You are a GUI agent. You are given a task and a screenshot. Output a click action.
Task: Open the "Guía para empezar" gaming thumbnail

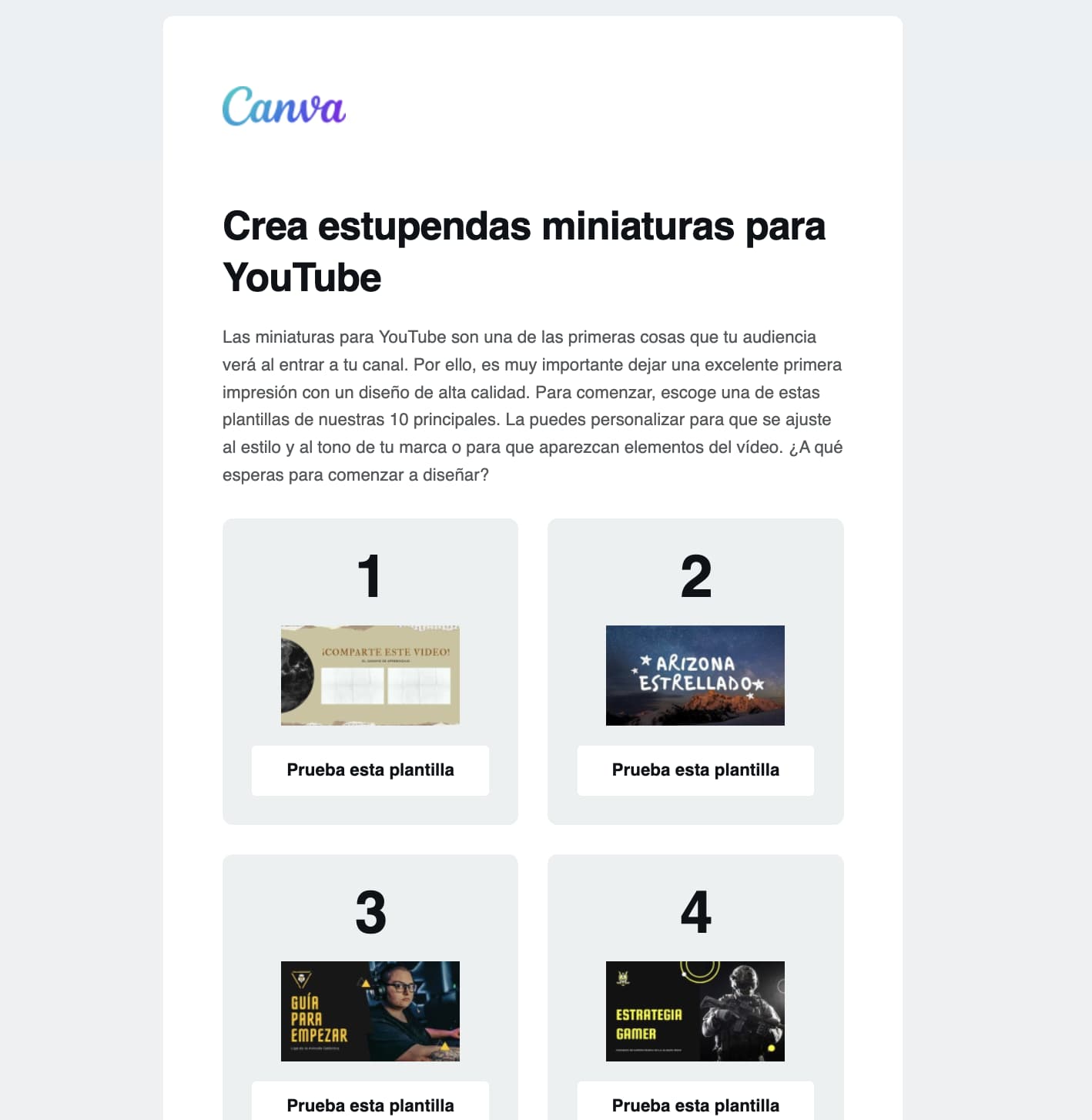click(370, 1011)
